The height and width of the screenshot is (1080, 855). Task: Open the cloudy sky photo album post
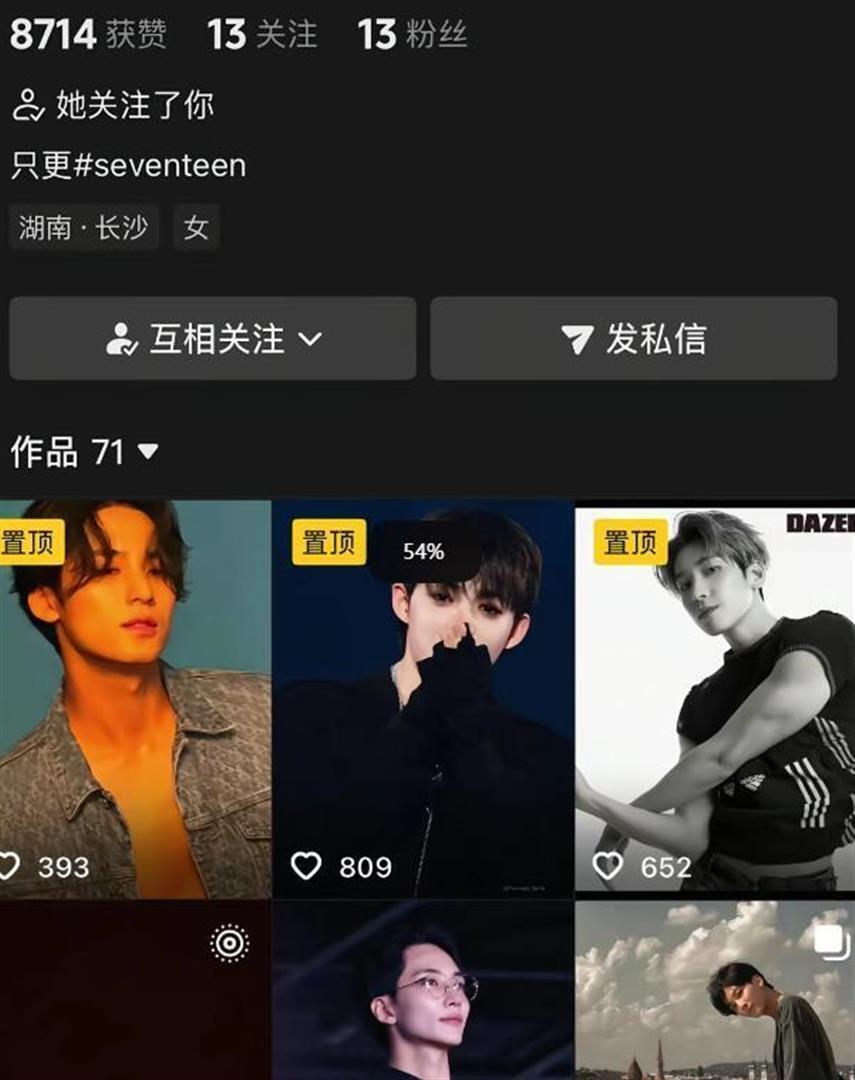click(714, 990)
